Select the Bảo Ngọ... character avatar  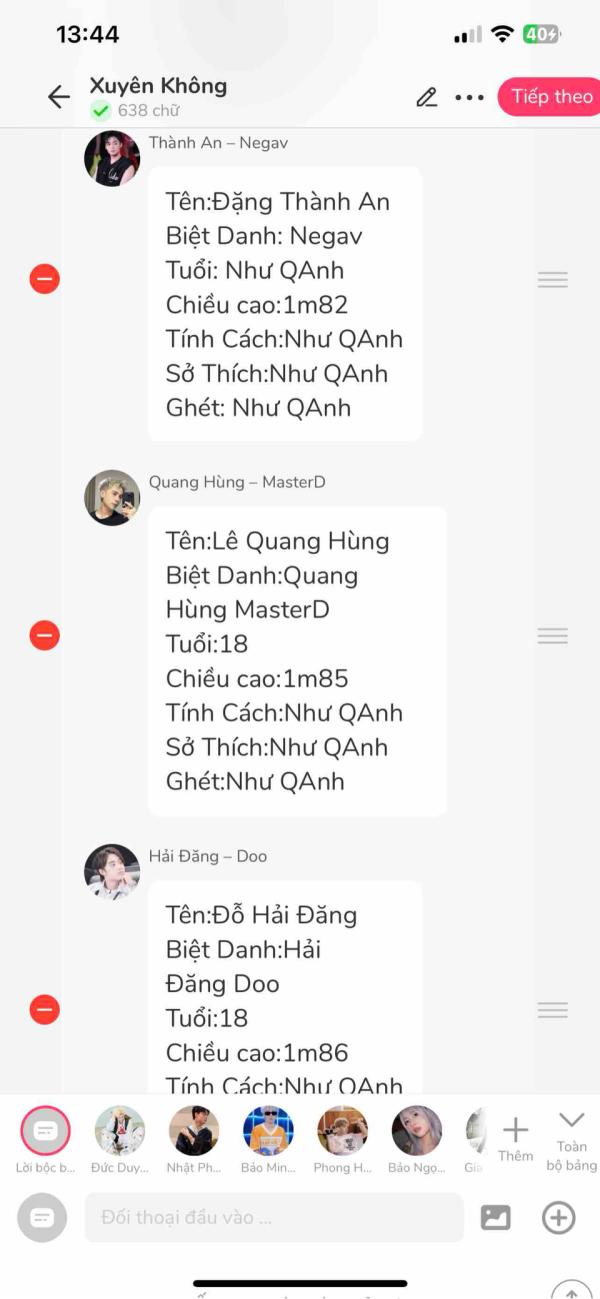416,1131
